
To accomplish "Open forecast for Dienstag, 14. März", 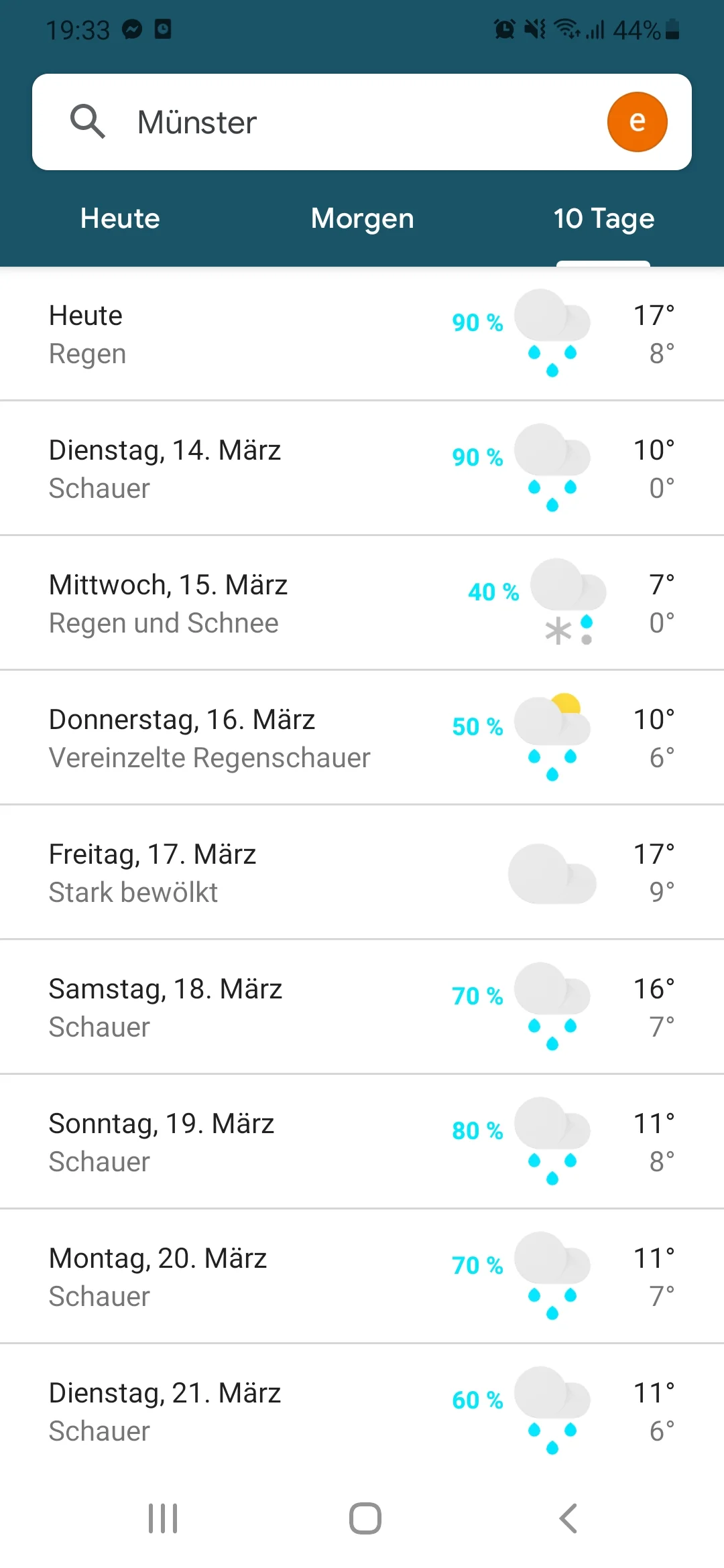I will pos(362,468).
